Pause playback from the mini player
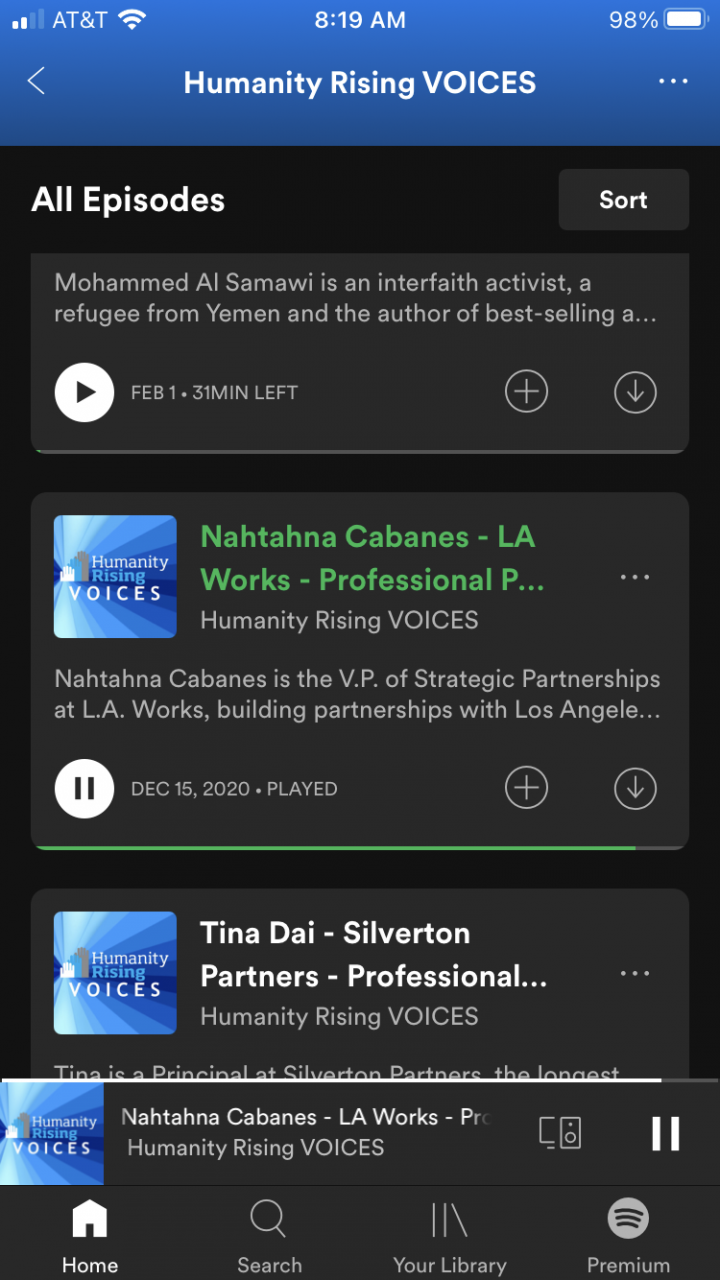The width and height of the screenshot is (720, 1280). (x=665, y=1133)
